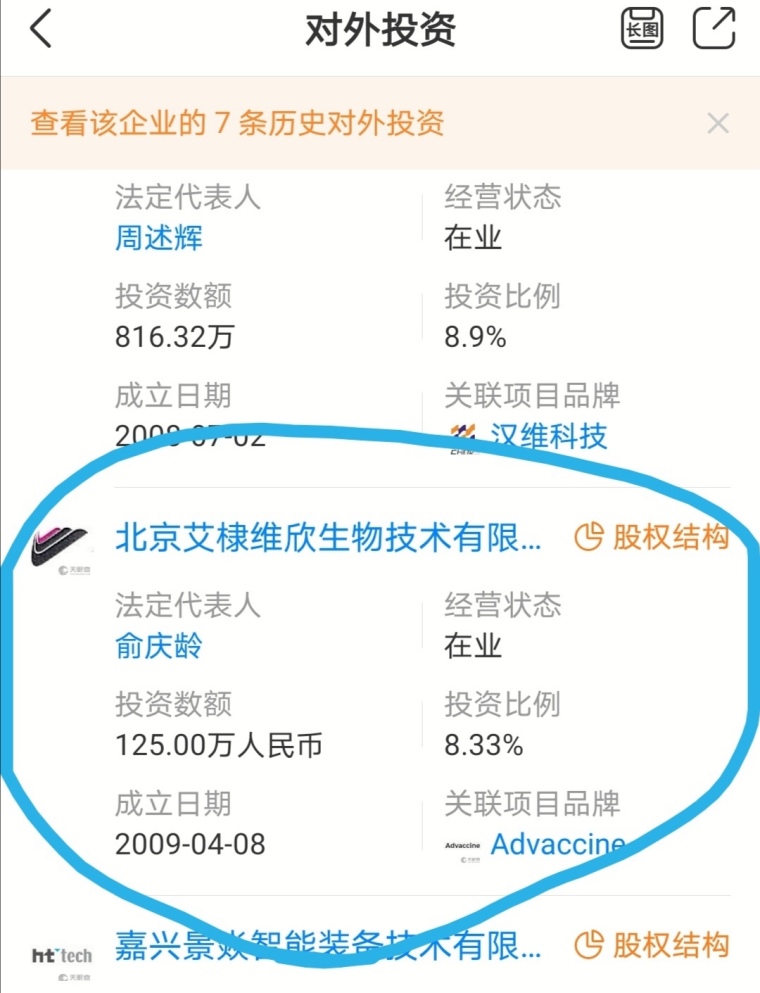Open the Advaccine brand project
The width and height of the screenshot is (760, 993).
[x=557, y=843]
